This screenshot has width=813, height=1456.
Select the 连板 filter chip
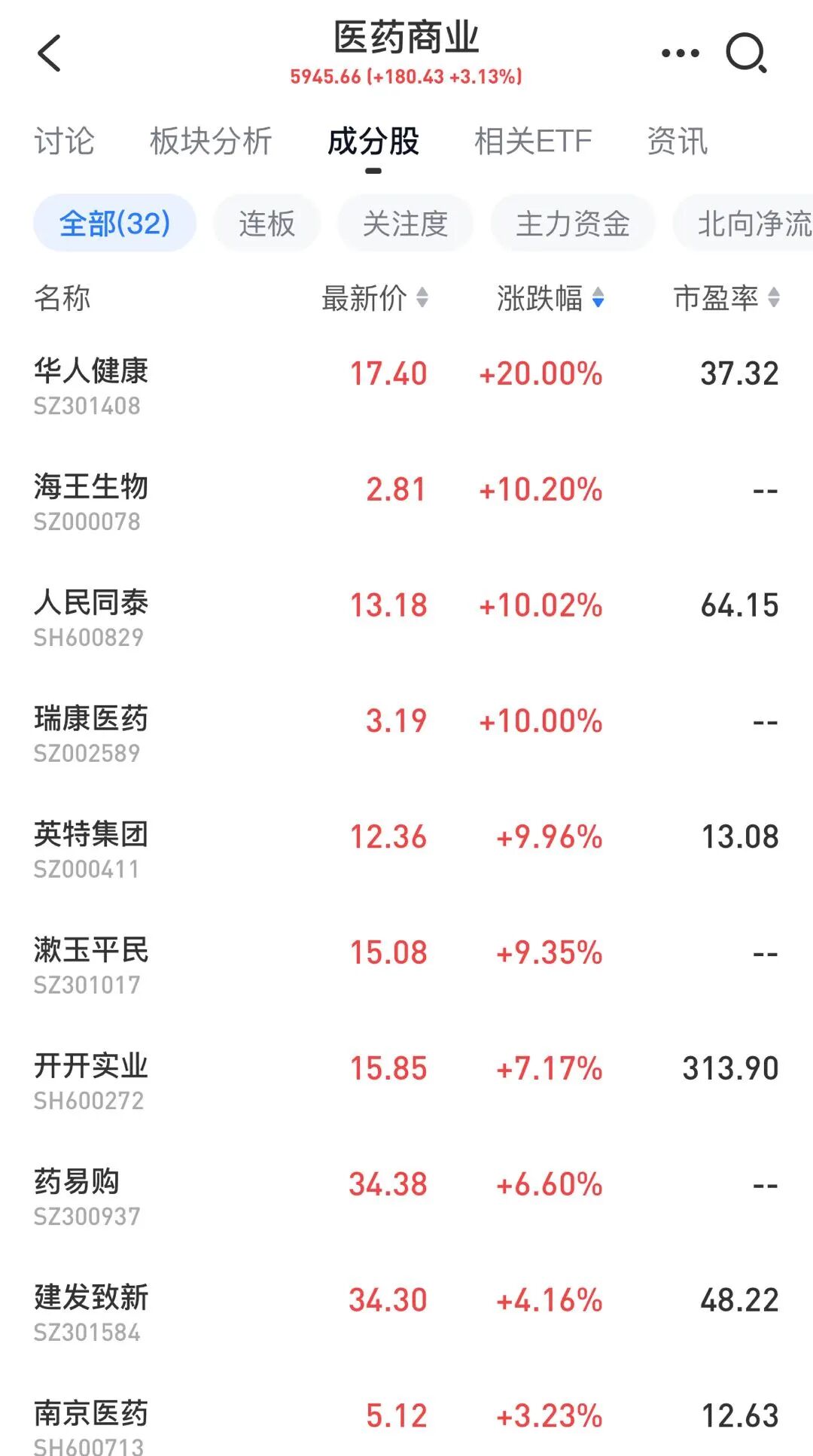266,224
